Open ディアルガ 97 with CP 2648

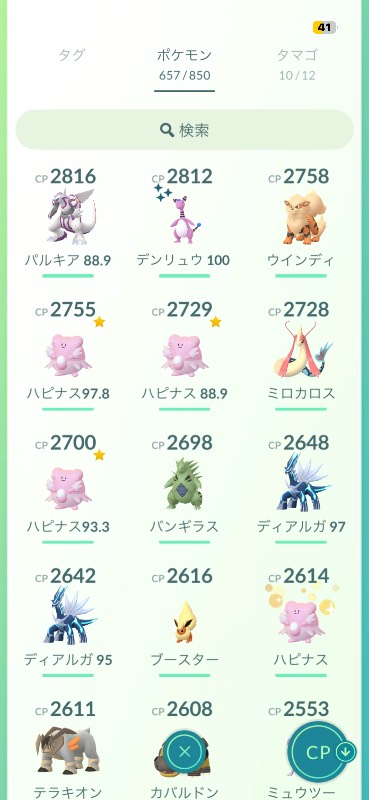click(301, 489)
